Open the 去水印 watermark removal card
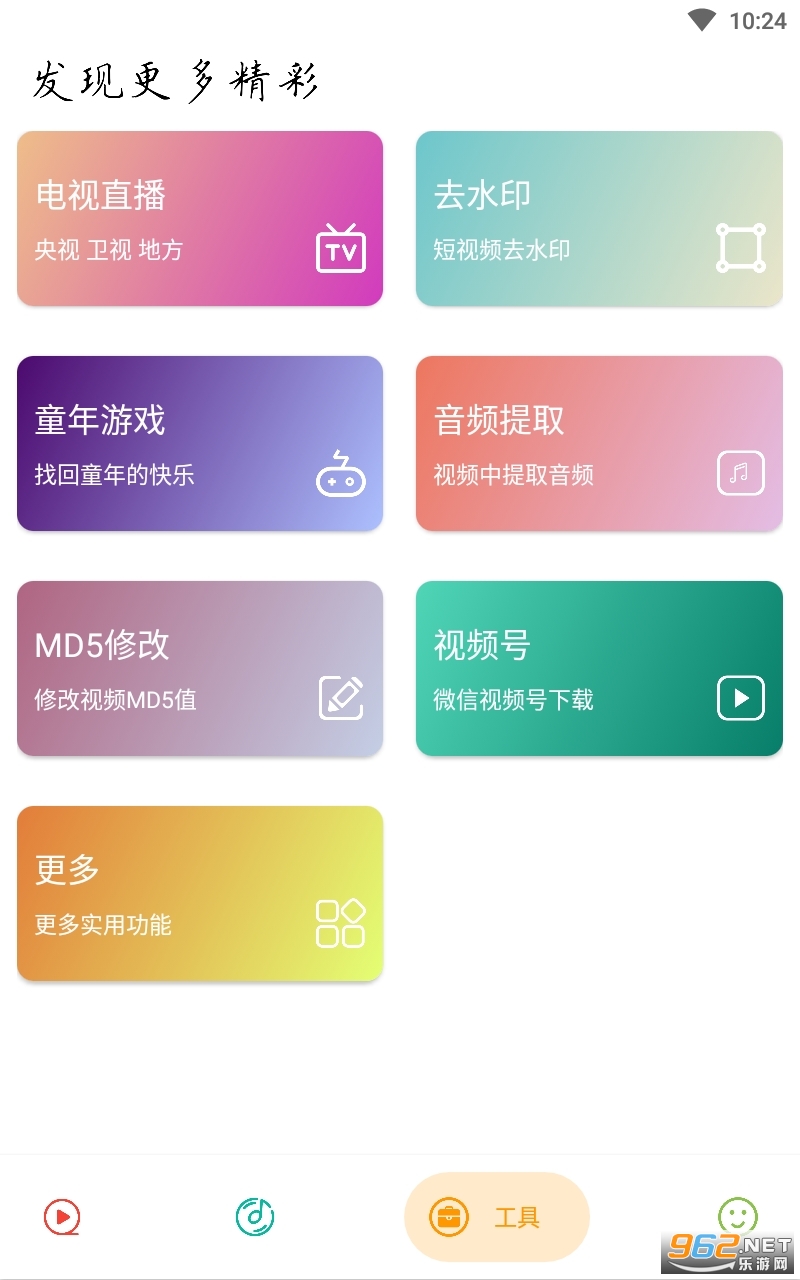The height and width of the screenshot is (1280, 800). point(599,218)
